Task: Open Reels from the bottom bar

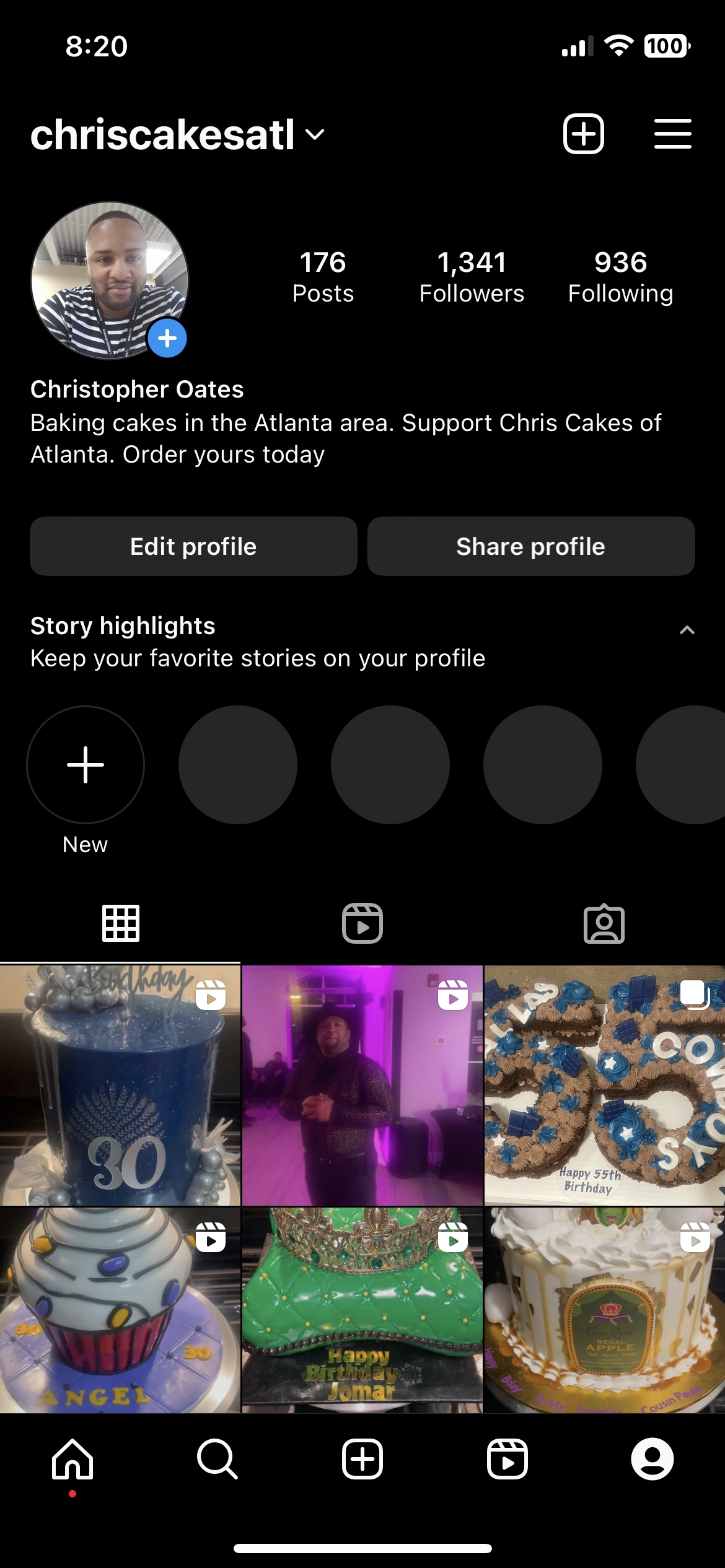Action: click(x=507, y=1459)
